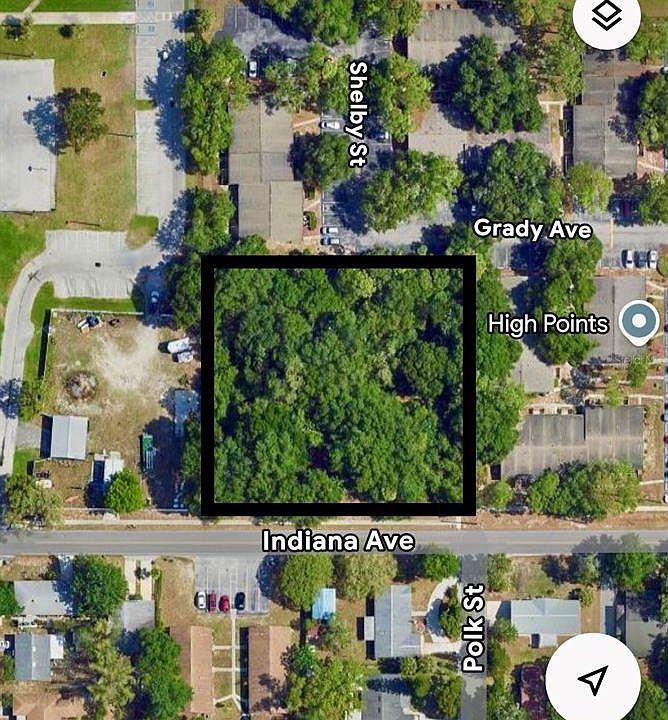Select the High Points place marker
This screenshot has height=720, width=668.
coord(638,322)
